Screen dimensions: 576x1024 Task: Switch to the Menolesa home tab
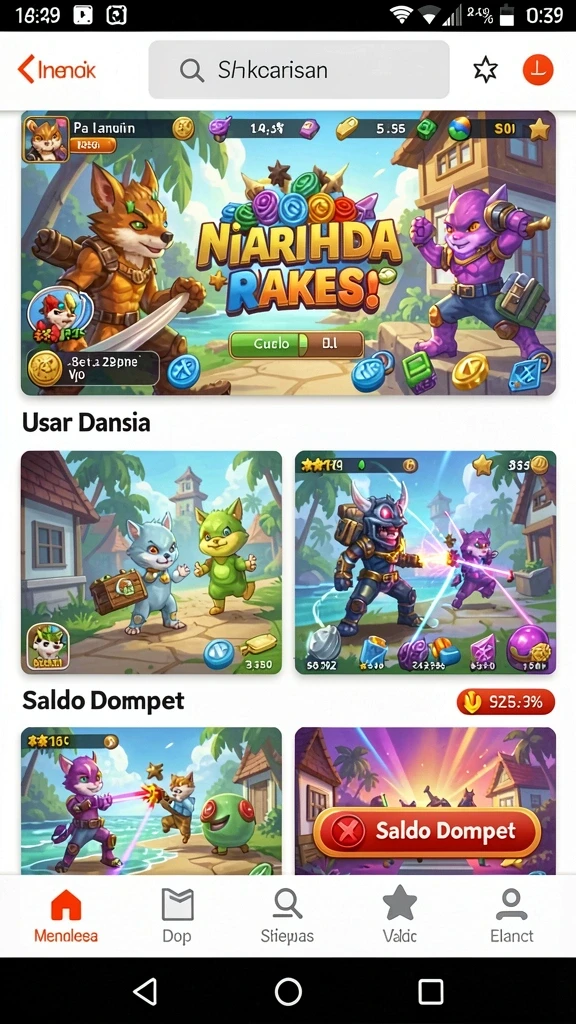click(x=66, y=916)
